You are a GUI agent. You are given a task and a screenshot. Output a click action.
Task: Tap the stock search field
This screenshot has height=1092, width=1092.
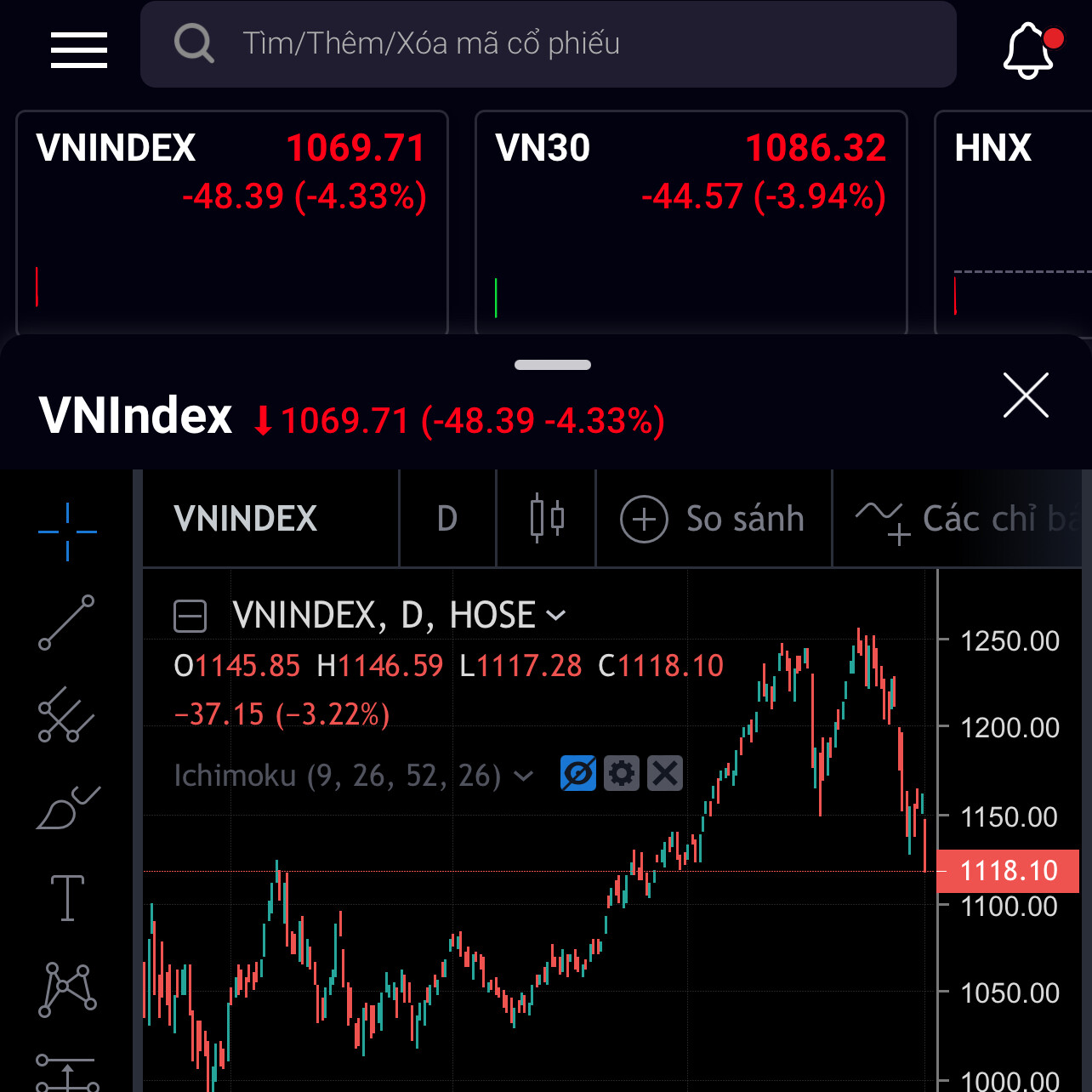[x=548, y=44]
